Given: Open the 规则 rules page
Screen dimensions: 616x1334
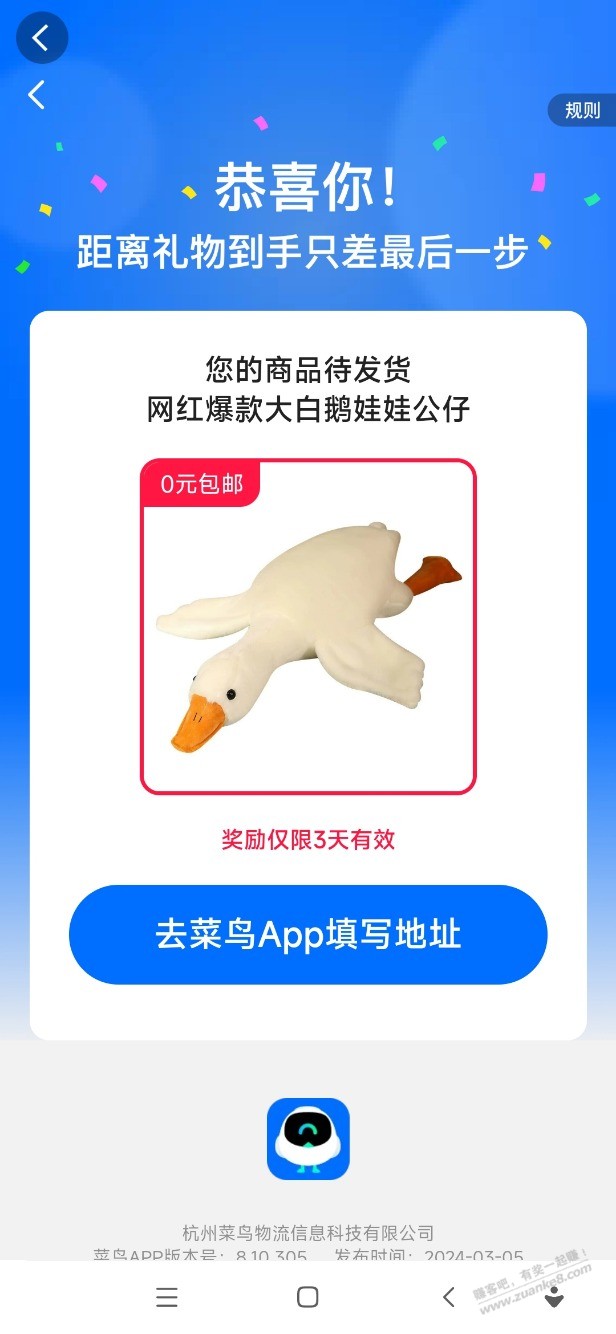Looking at the screenshot, I should (582, 110).
